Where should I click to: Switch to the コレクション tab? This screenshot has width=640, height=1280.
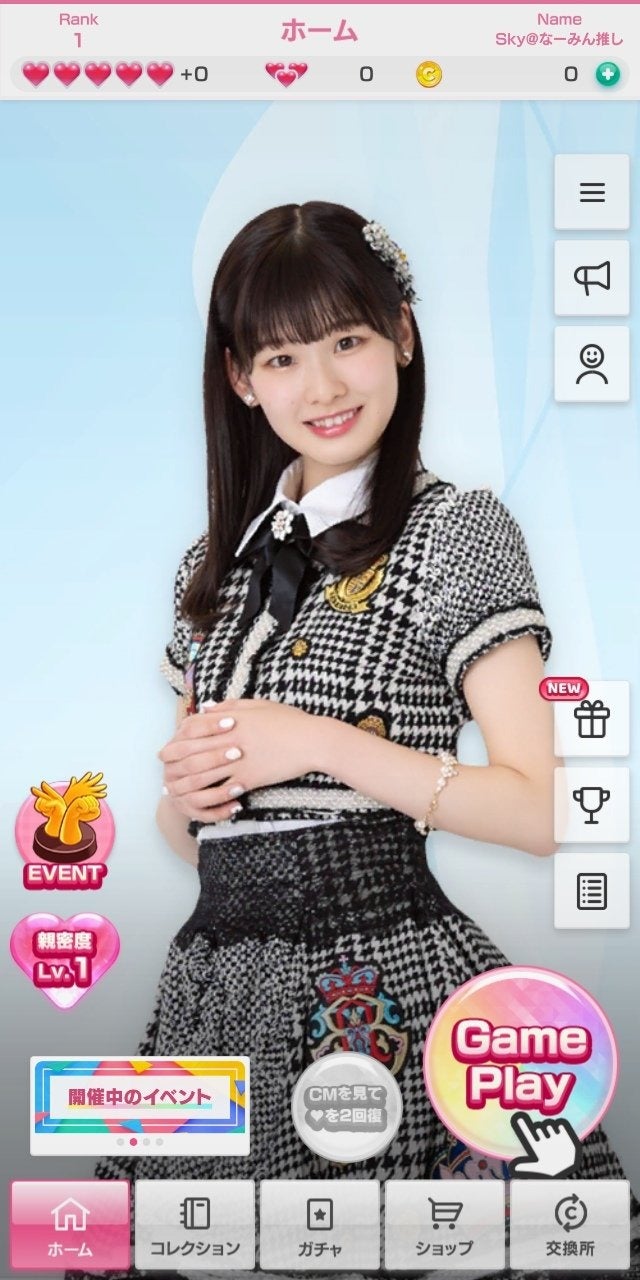[x=195, y=1225]
